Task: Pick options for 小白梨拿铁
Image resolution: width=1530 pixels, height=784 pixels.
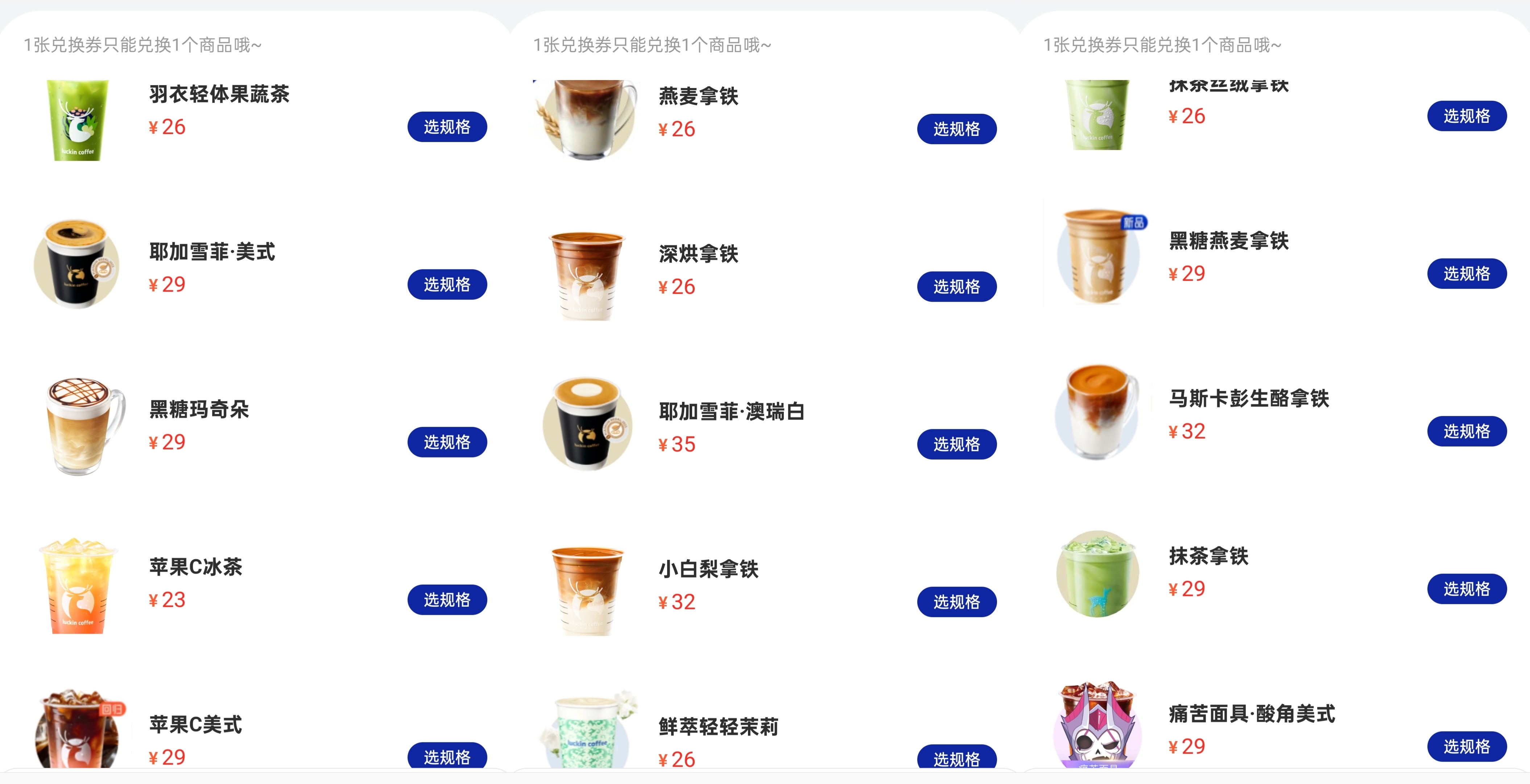Action: [x=956, y=602]
